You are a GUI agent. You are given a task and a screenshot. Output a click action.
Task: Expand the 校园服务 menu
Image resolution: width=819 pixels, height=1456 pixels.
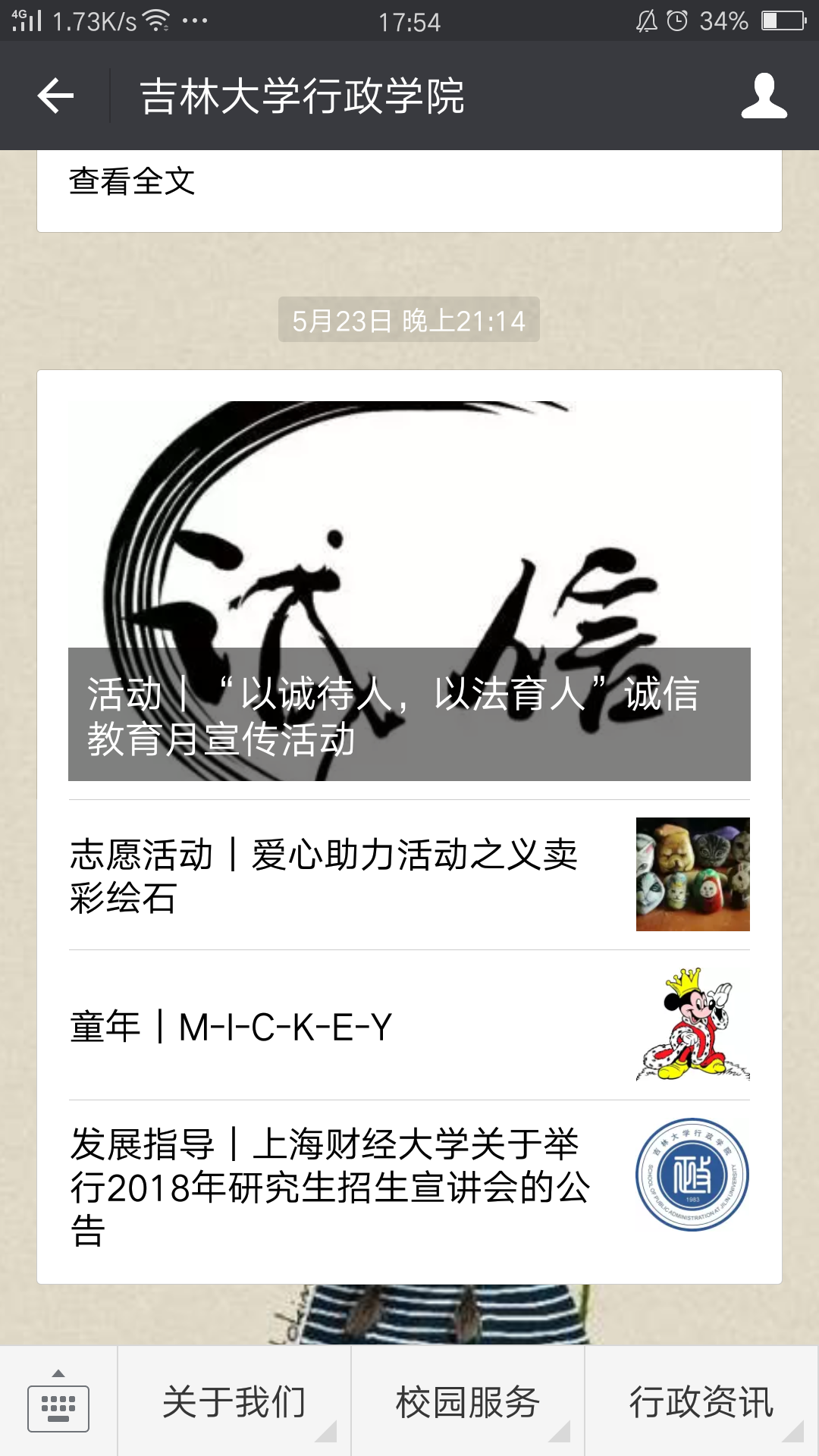click(468, 1403)
